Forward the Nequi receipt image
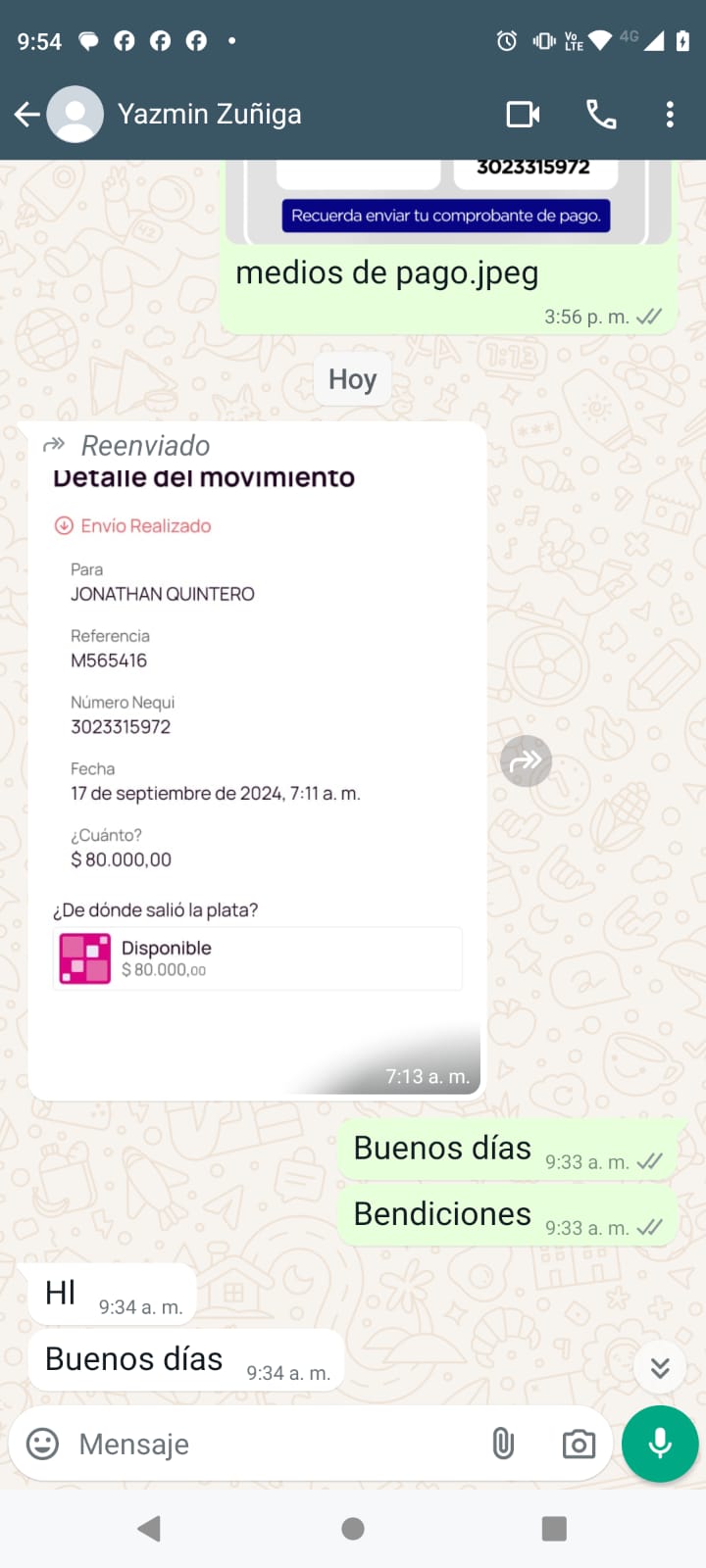The image size is (706, 1568). [527, 761]
